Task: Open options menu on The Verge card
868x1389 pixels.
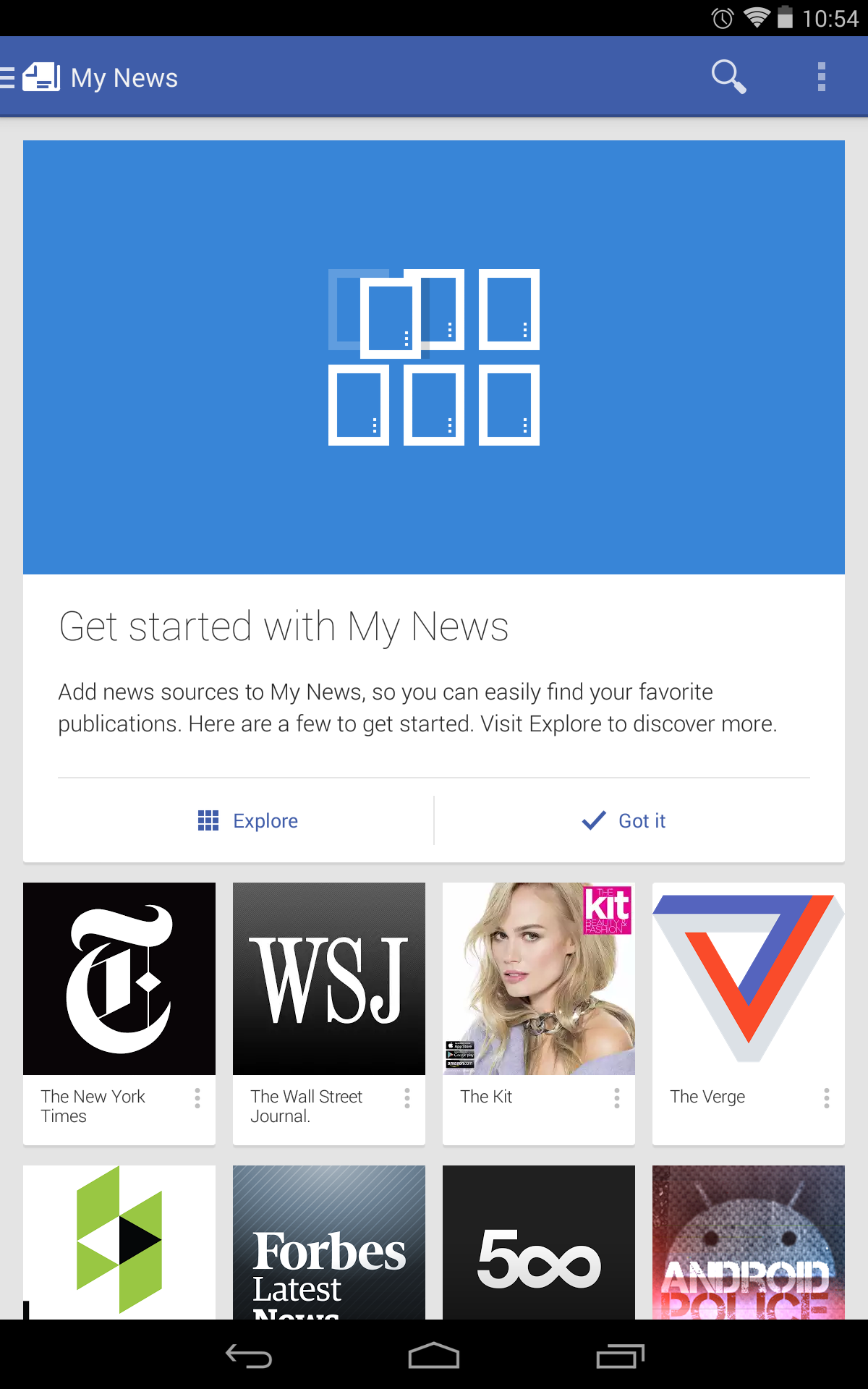Action: point(826,1099)
